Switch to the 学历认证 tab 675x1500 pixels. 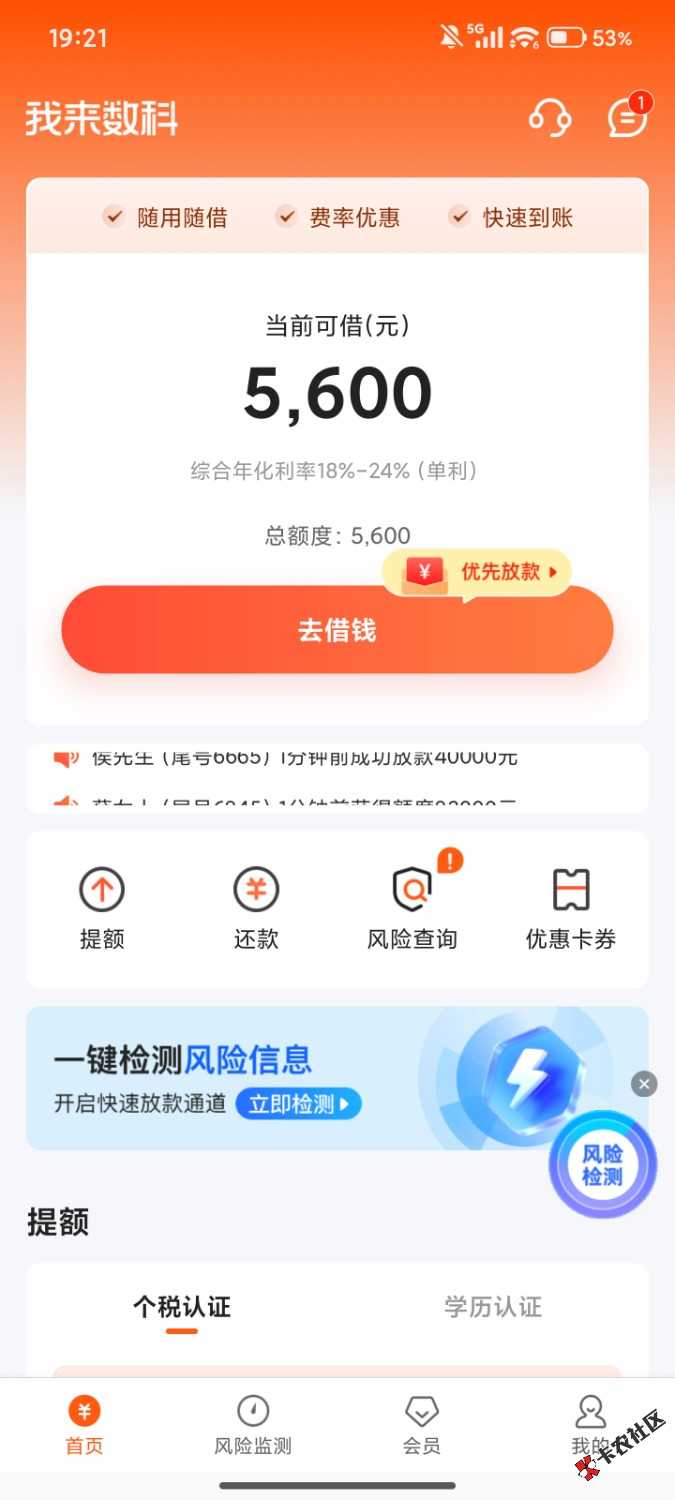493,1307
